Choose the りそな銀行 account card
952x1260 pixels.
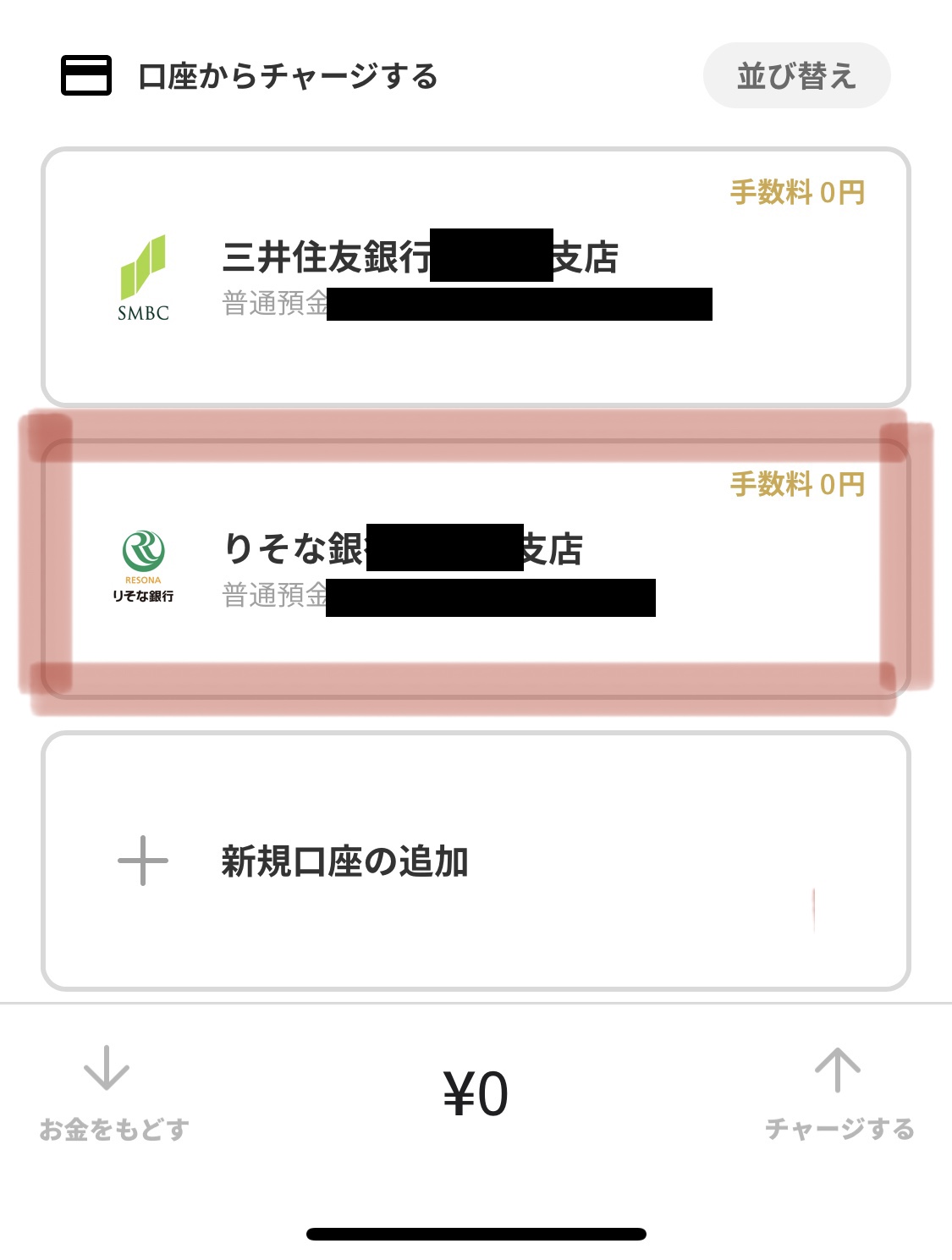click(x=476, y=568)
